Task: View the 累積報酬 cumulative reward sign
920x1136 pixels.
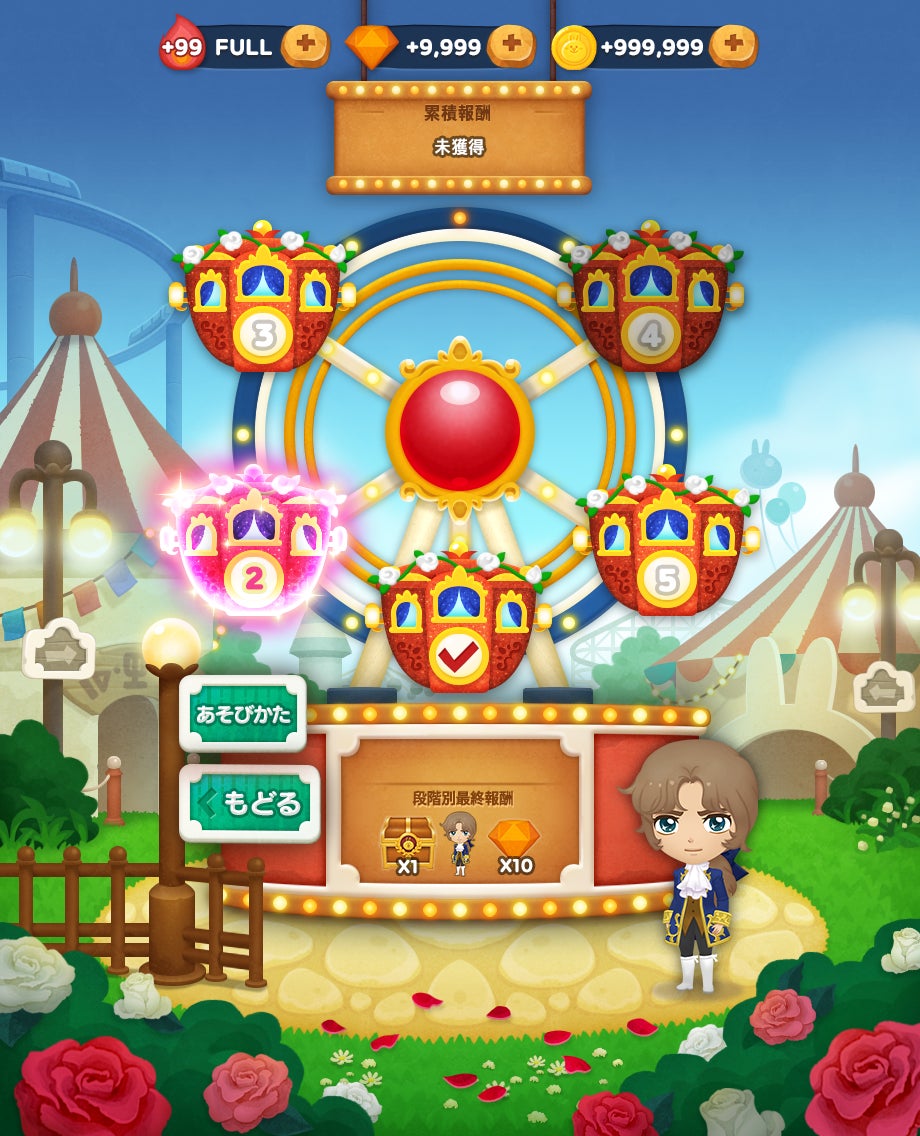Action: (x=459, y=137)
